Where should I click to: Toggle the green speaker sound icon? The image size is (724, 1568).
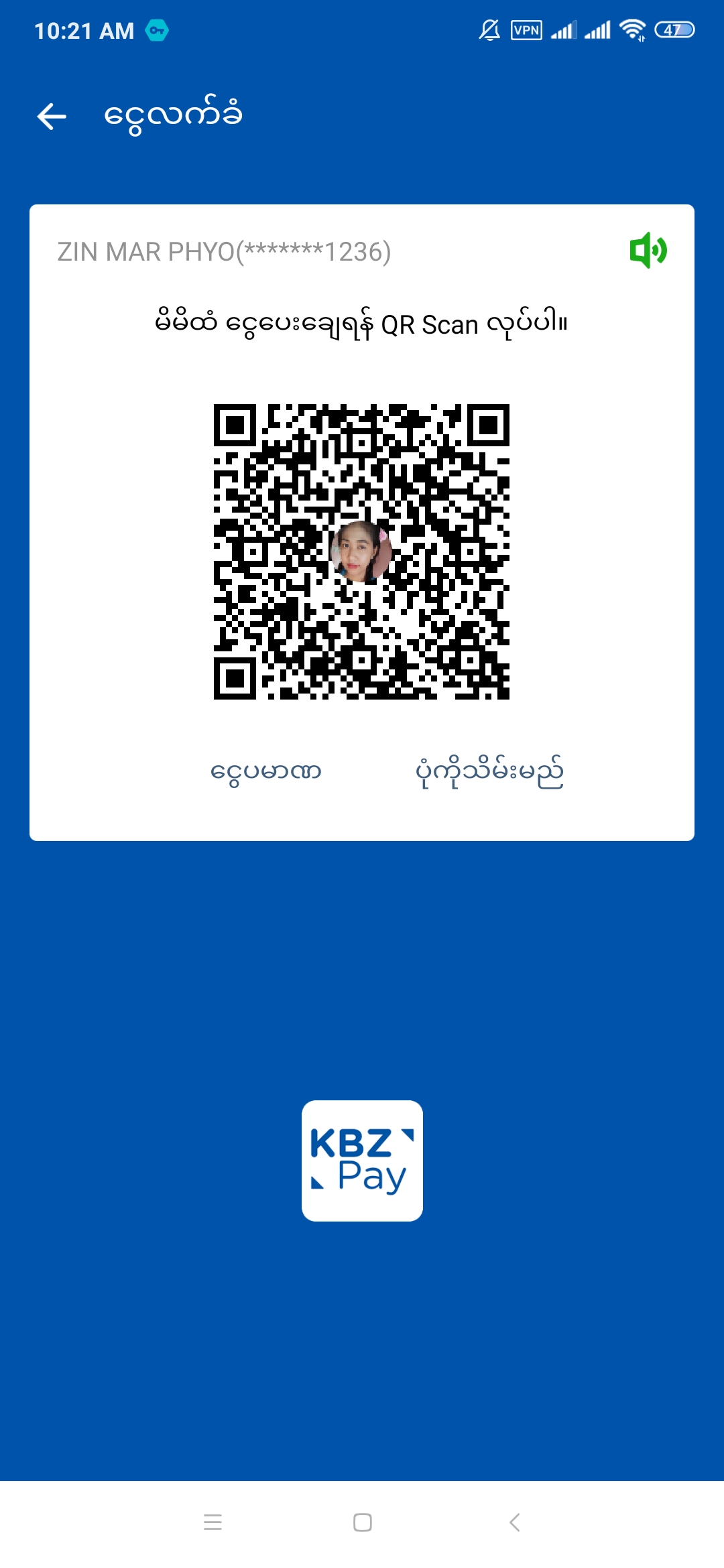648,251
